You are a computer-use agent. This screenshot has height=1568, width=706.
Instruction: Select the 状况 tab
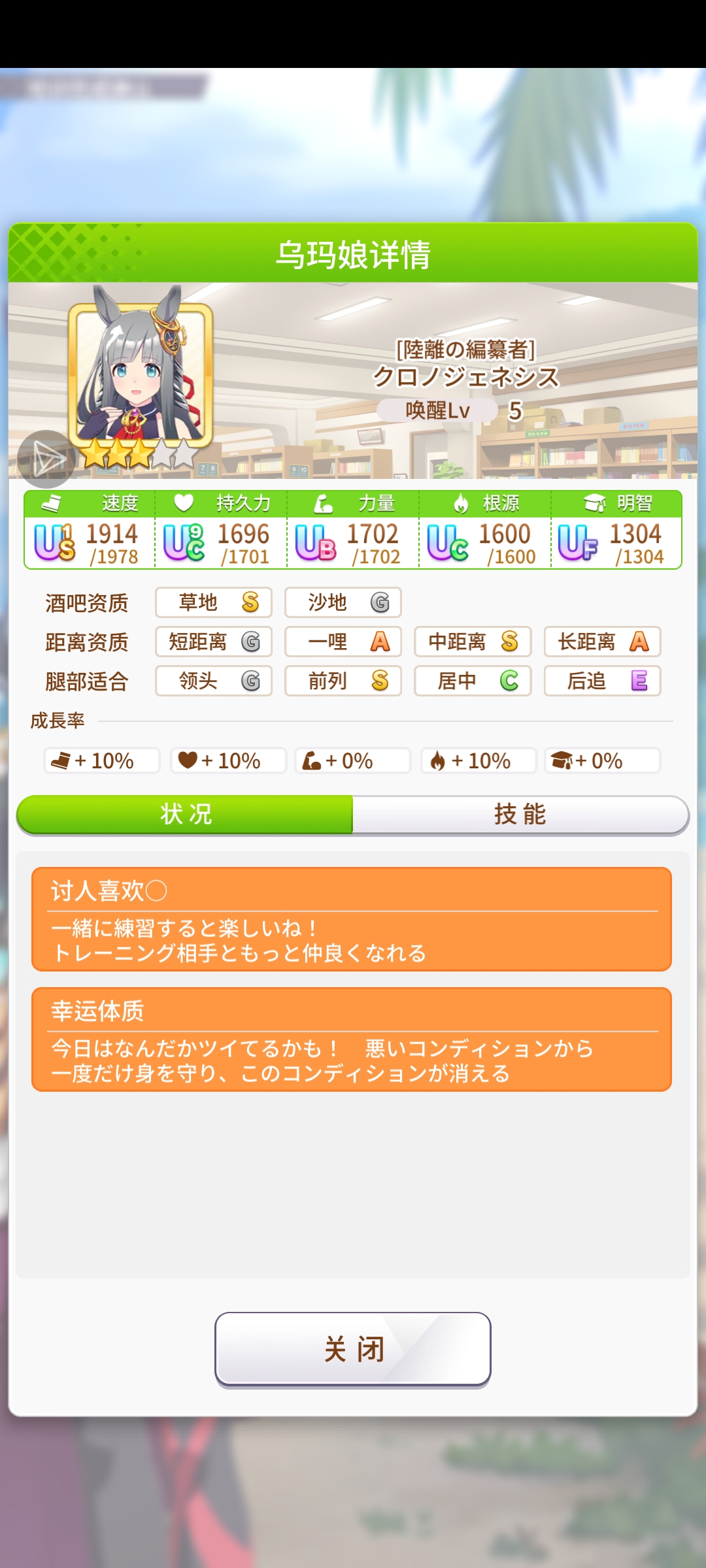point(186,815)
